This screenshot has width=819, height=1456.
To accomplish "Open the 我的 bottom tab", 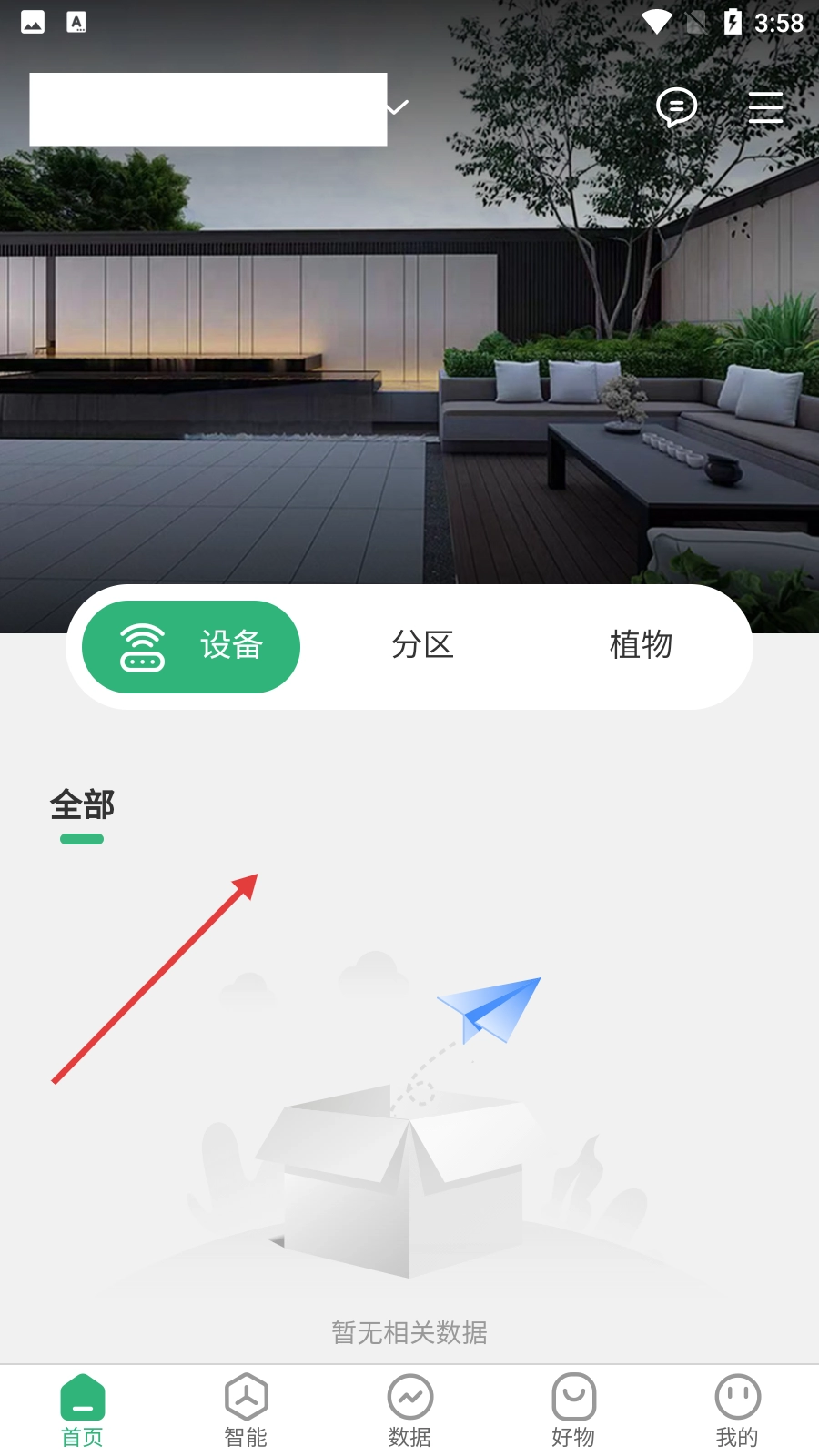I will [x=737, y=1410].
